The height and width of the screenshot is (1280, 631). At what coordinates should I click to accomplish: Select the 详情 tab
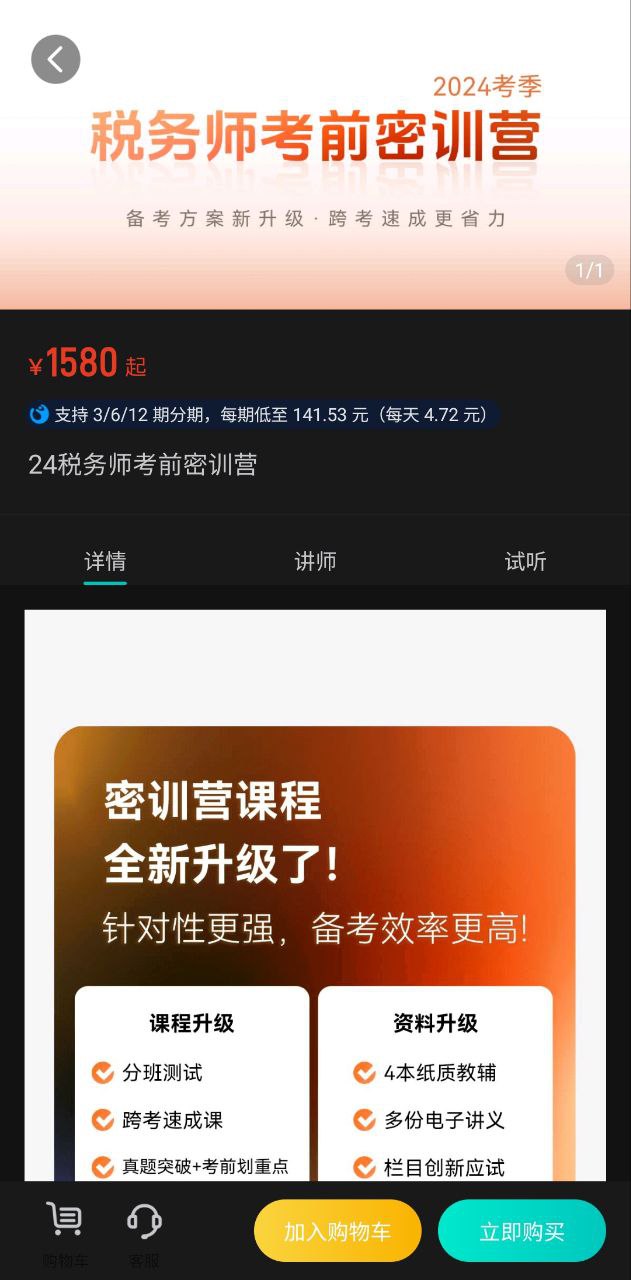[x=105, y=561]
